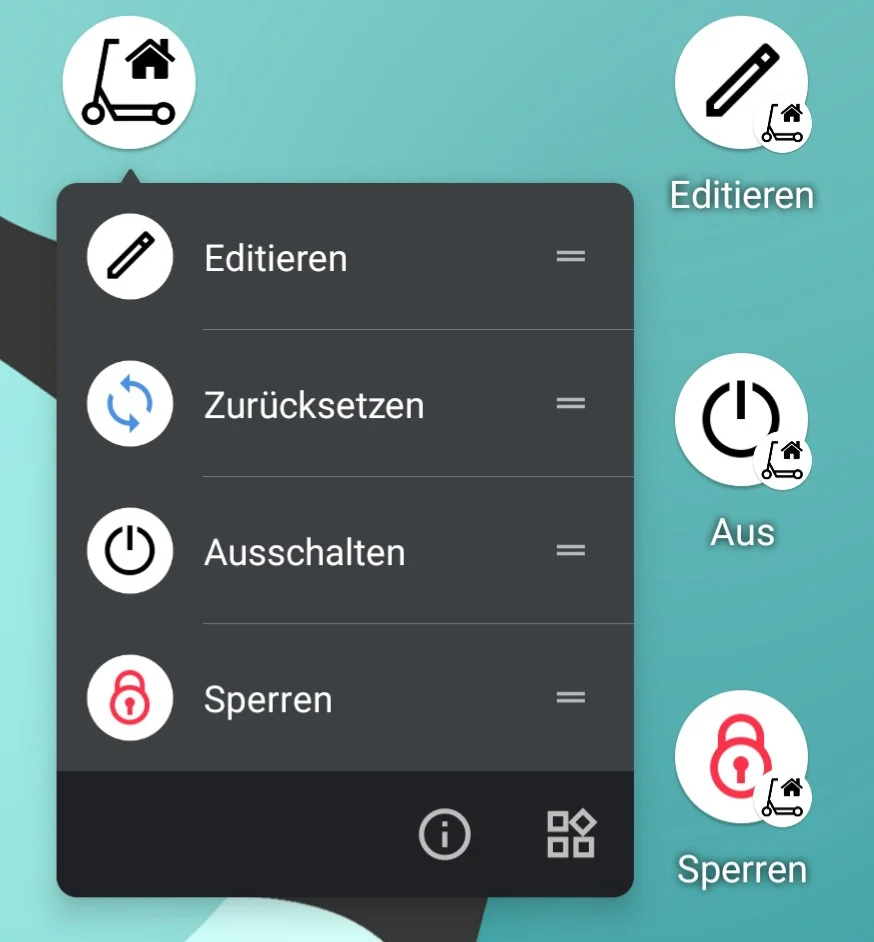Select the Editieren shortcut in popup
Image resolution: width=874 pixels, height=942 pixels.
click(x=276, y=258)
